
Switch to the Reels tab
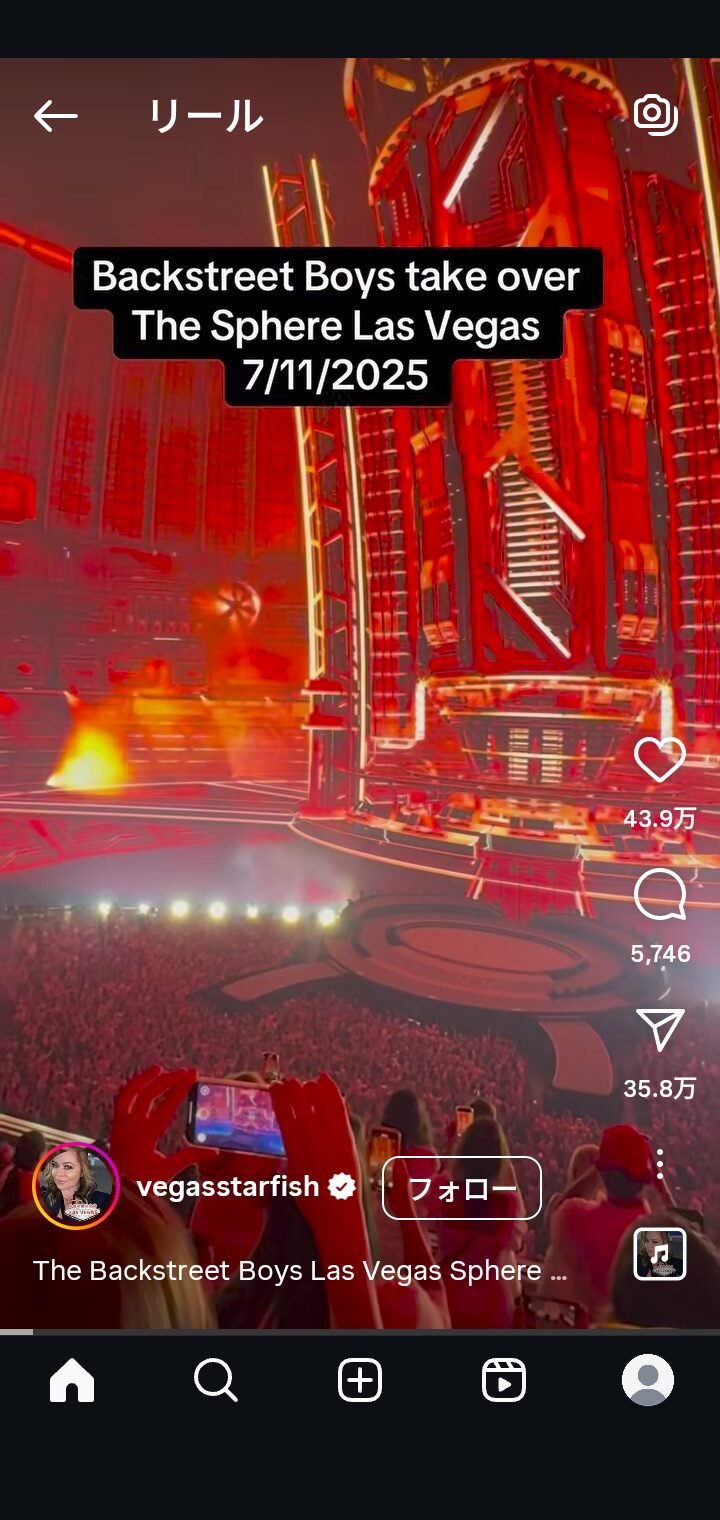pos(504,1381)
